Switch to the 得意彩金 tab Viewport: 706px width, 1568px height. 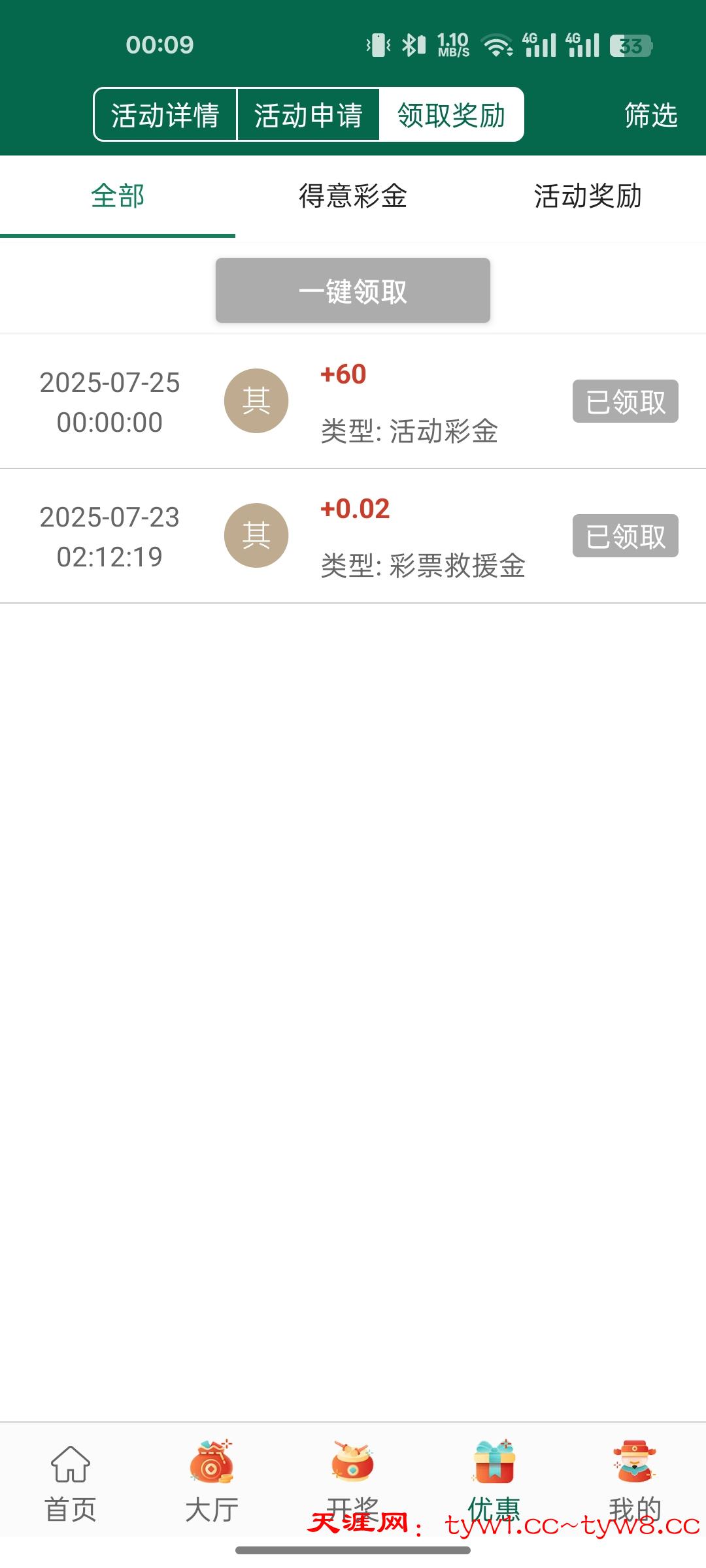pos(353,196)
